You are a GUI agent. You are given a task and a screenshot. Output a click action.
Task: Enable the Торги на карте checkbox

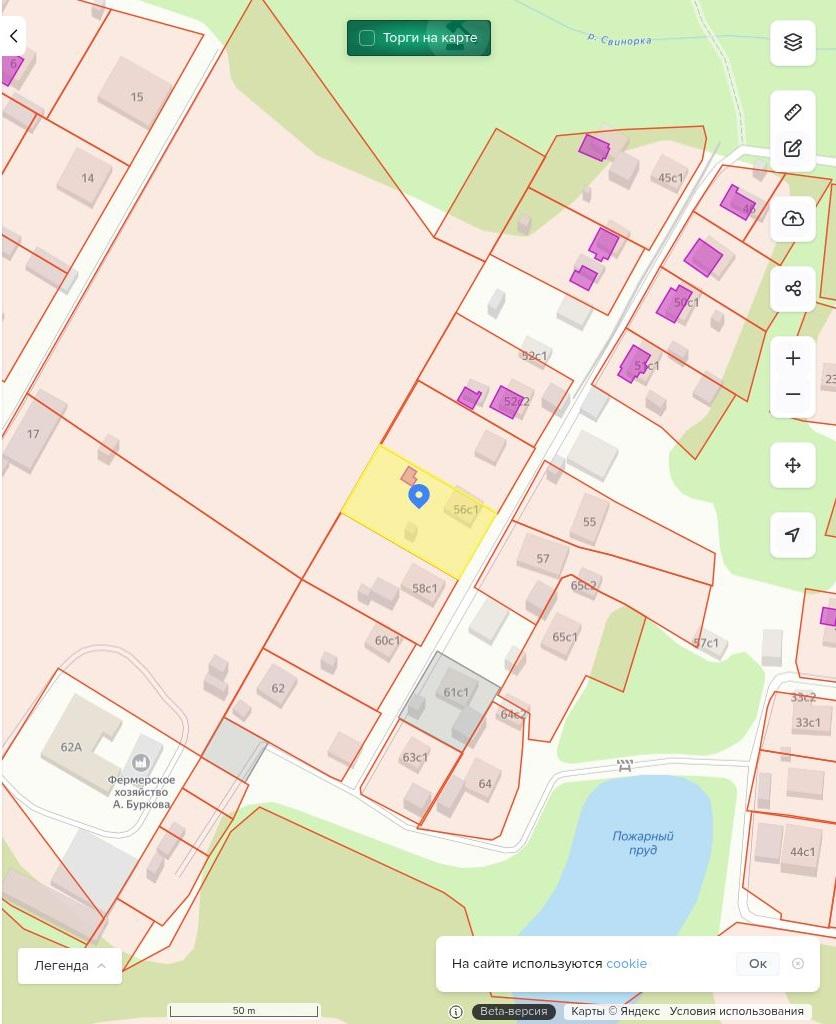pos(367,38)
